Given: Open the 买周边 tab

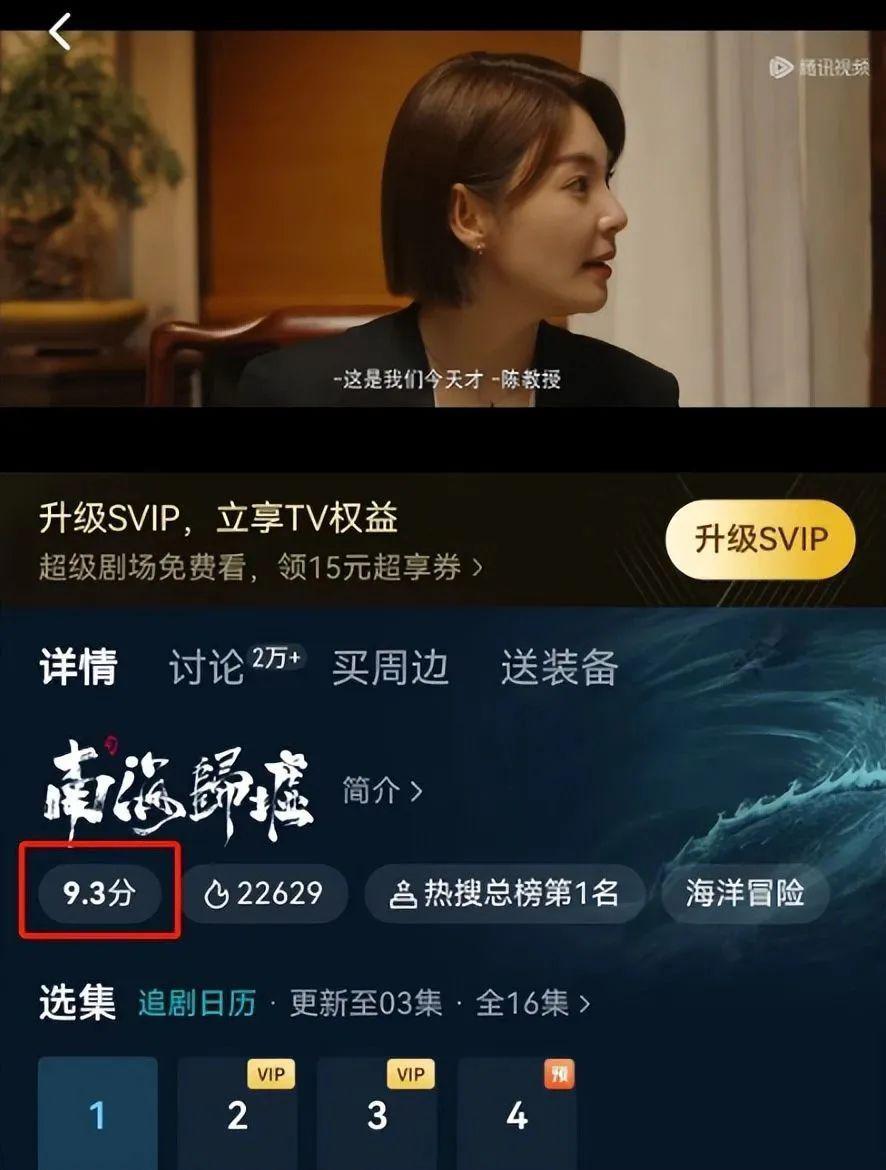Looking at the screenshot, I should click(x=390, y=668).
